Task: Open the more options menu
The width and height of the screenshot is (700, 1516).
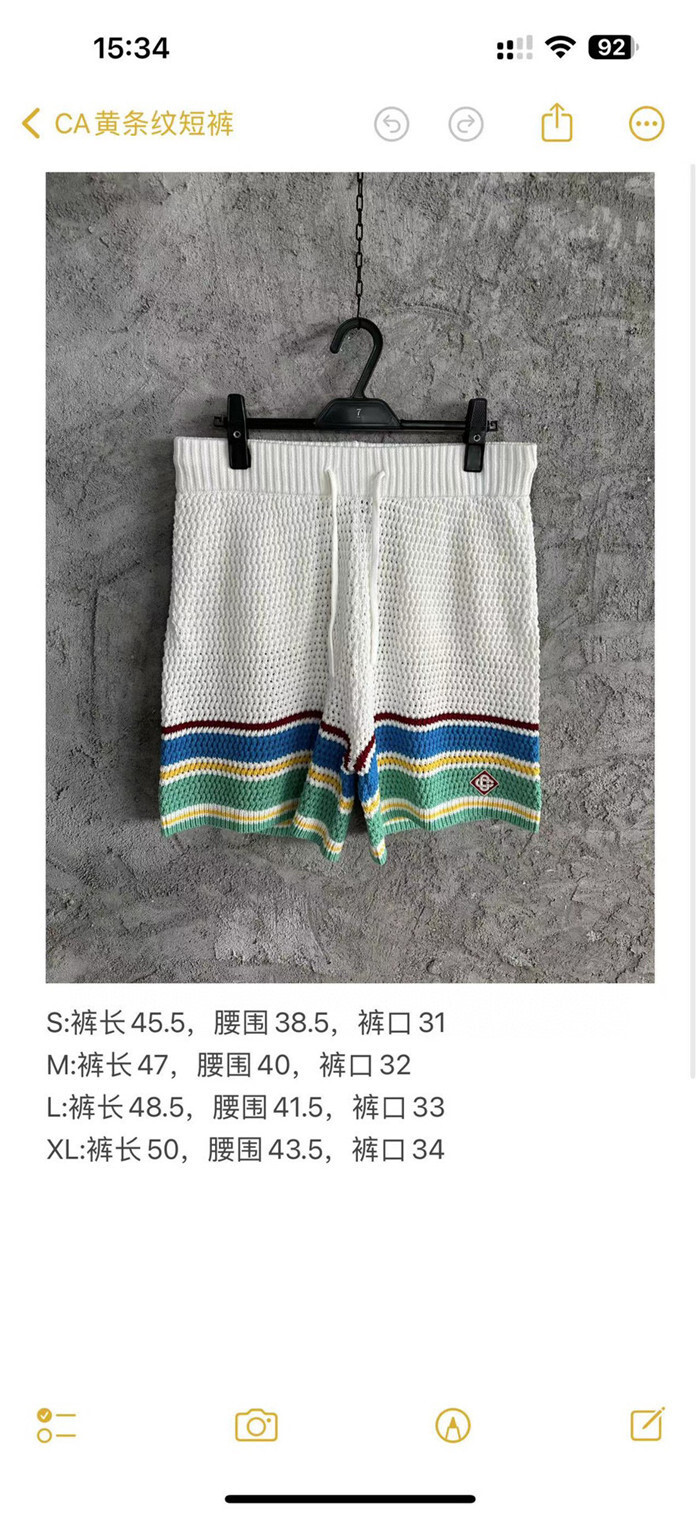Action: point(646,124)
